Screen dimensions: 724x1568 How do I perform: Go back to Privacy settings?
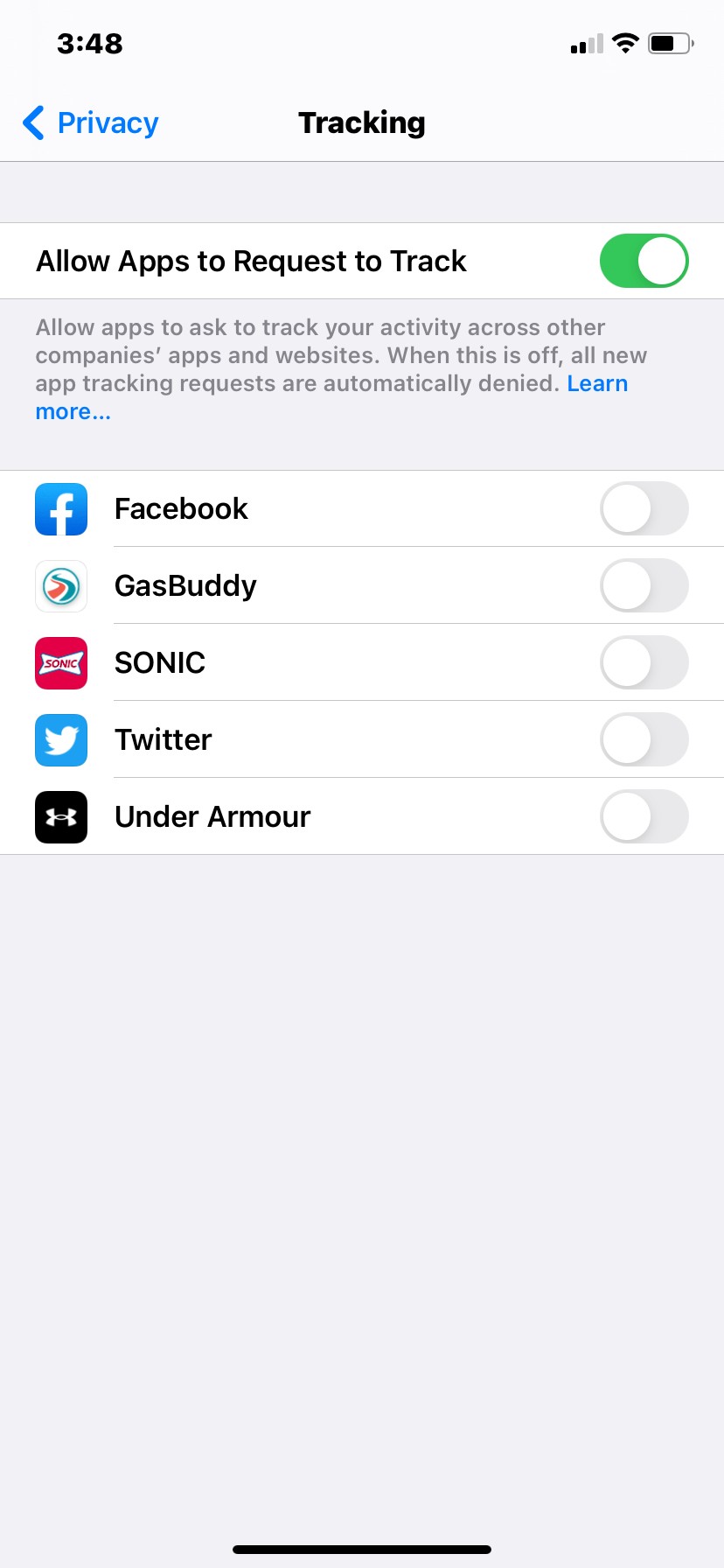tap(91, 123)
